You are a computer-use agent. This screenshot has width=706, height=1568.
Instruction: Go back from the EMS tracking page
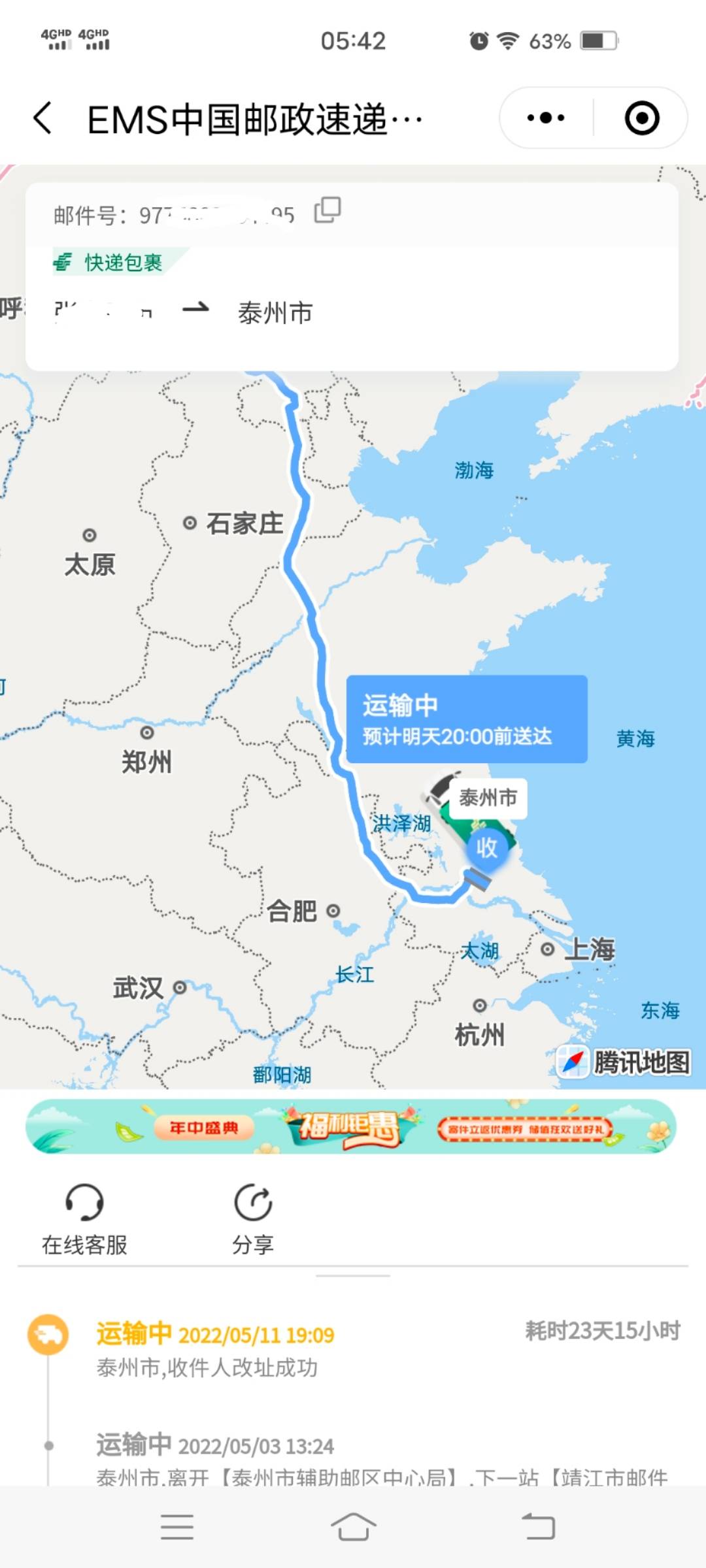point(43,119)
